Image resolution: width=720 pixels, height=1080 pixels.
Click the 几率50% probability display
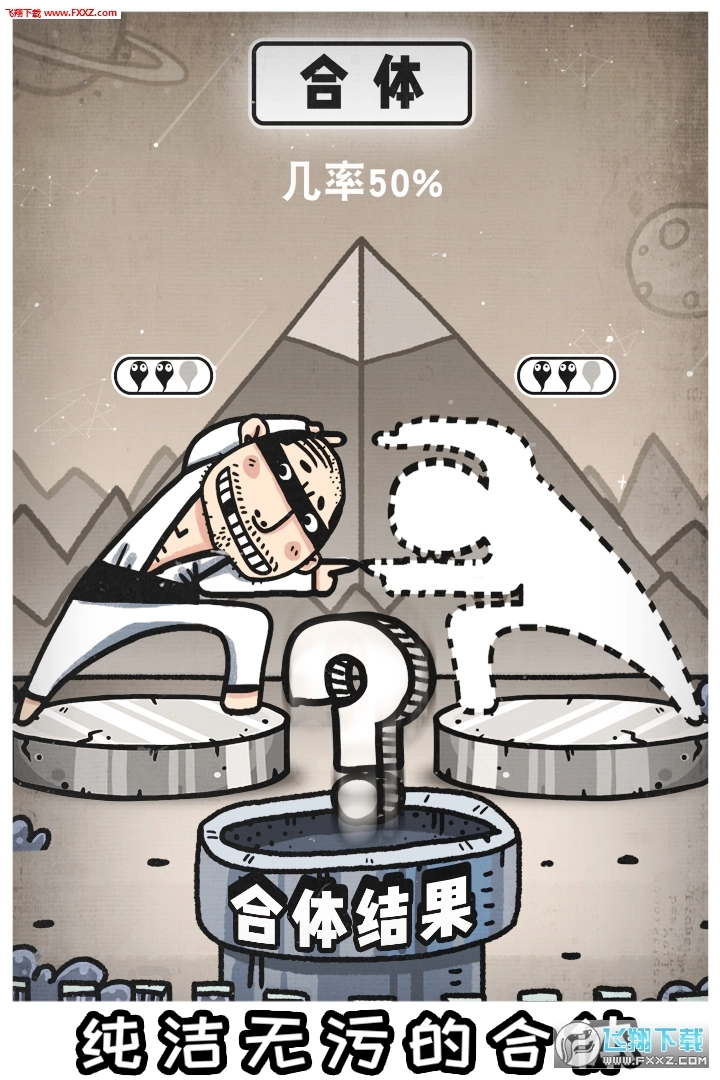(x=363, y=181)
